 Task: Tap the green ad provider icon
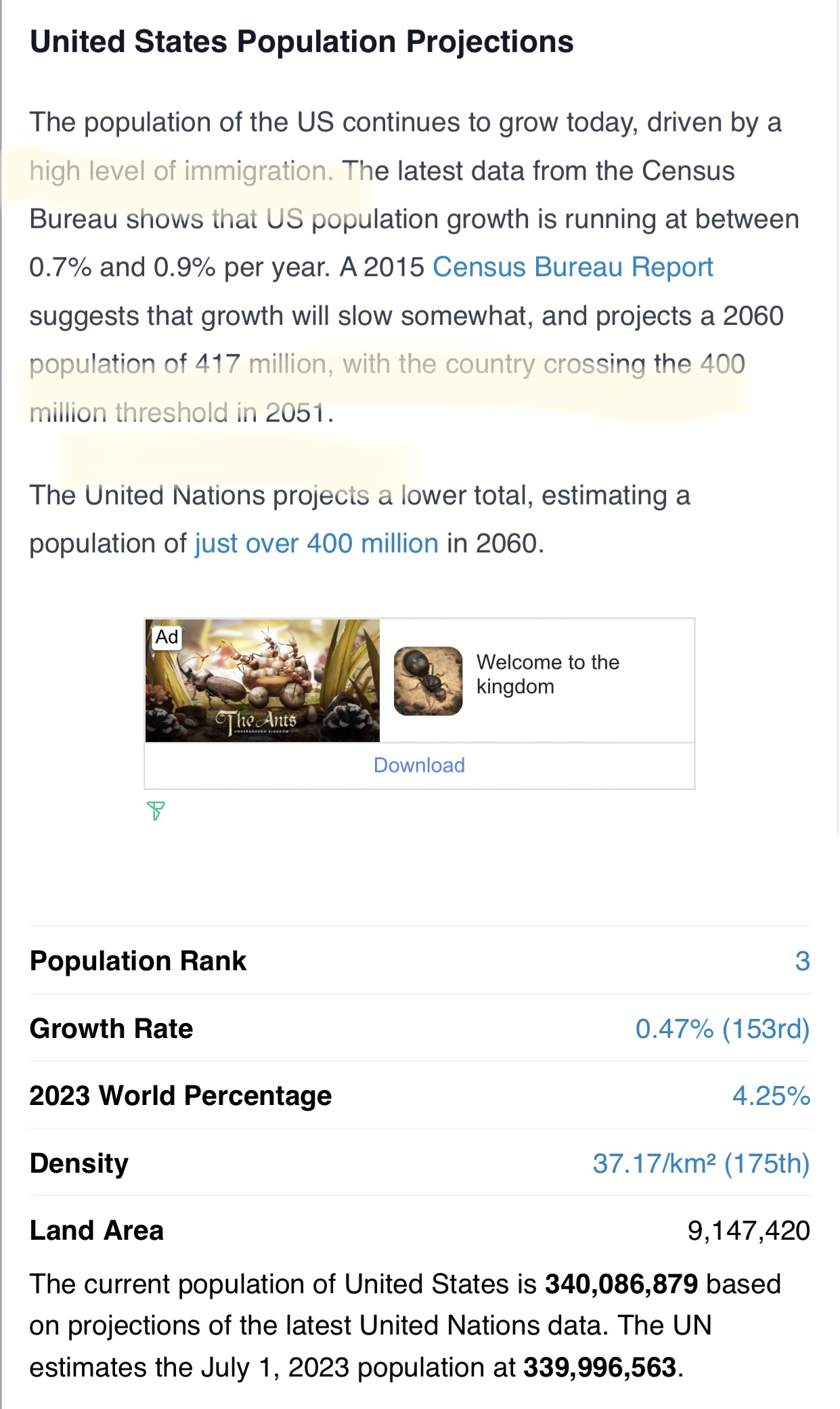[156, 810]
